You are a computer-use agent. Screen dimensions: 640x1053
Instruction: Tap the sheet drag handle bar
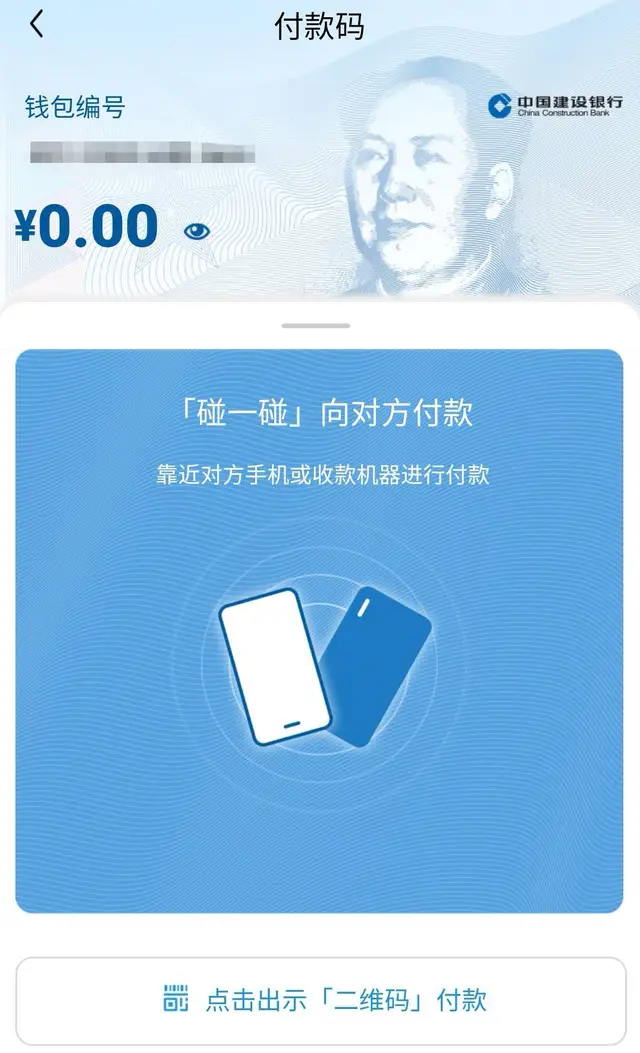pos(316,326)
